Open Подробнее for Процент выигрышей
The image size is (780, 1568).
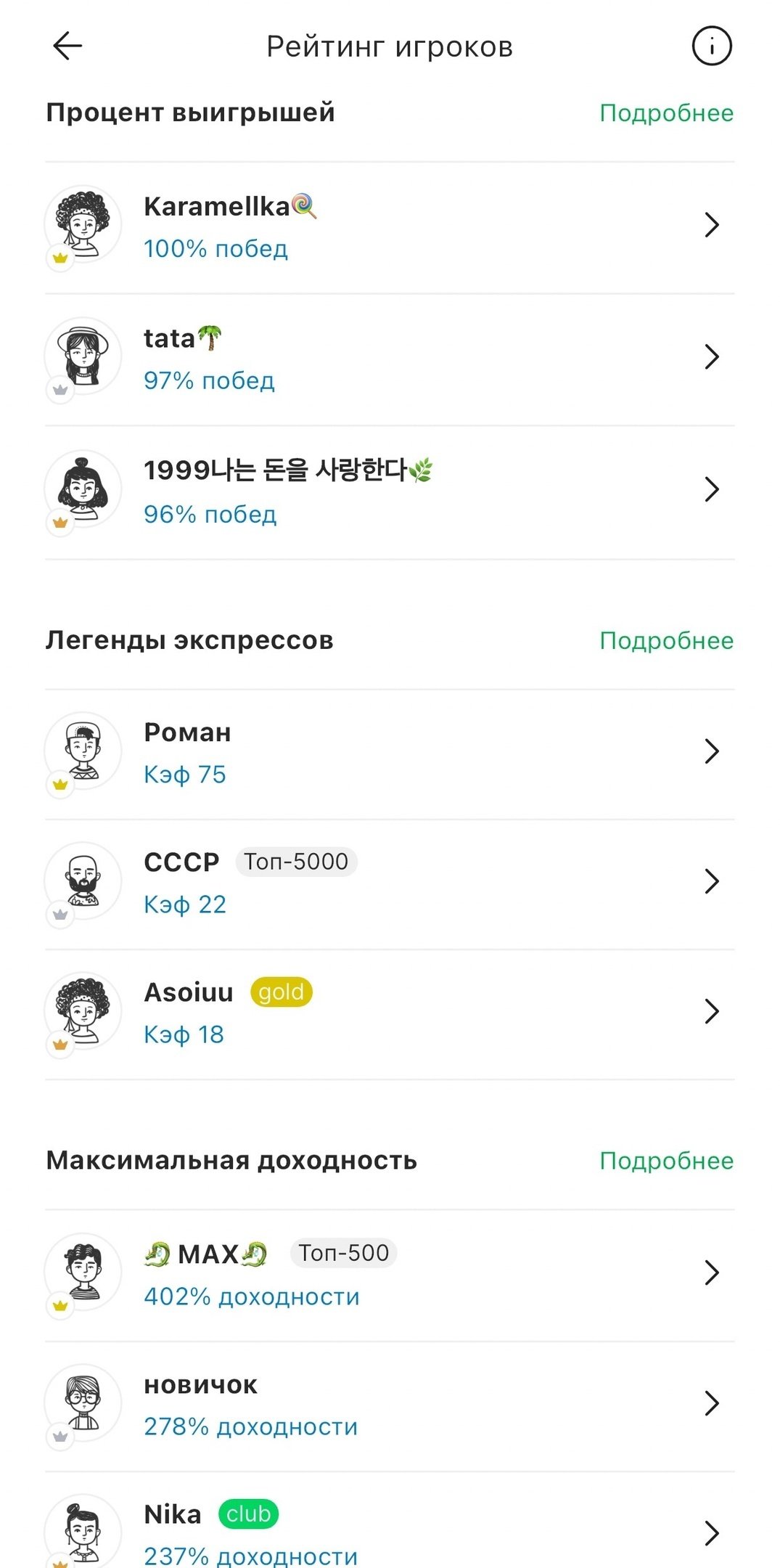(x=666, y=113)
